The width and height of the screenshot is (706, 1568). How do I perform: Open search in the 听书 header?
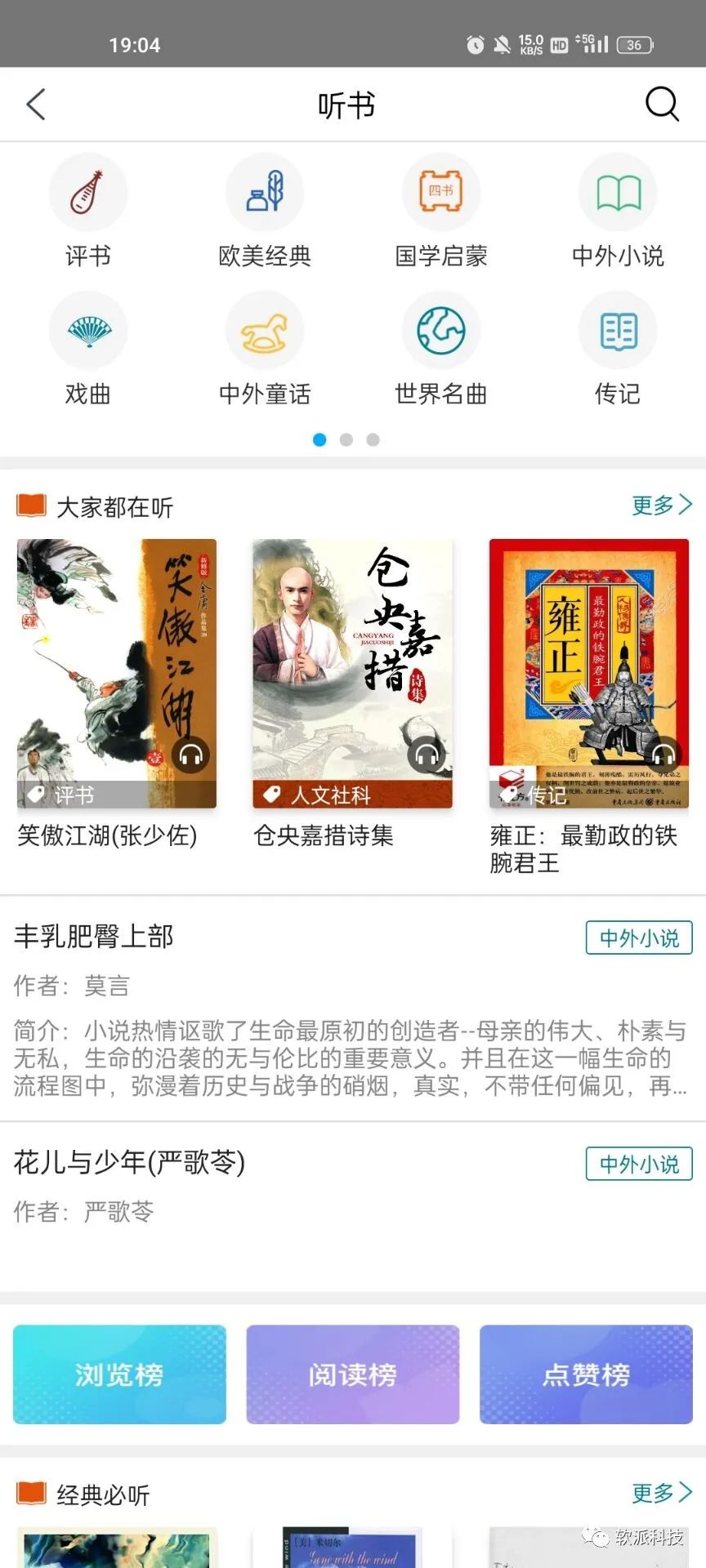(661, 105)
